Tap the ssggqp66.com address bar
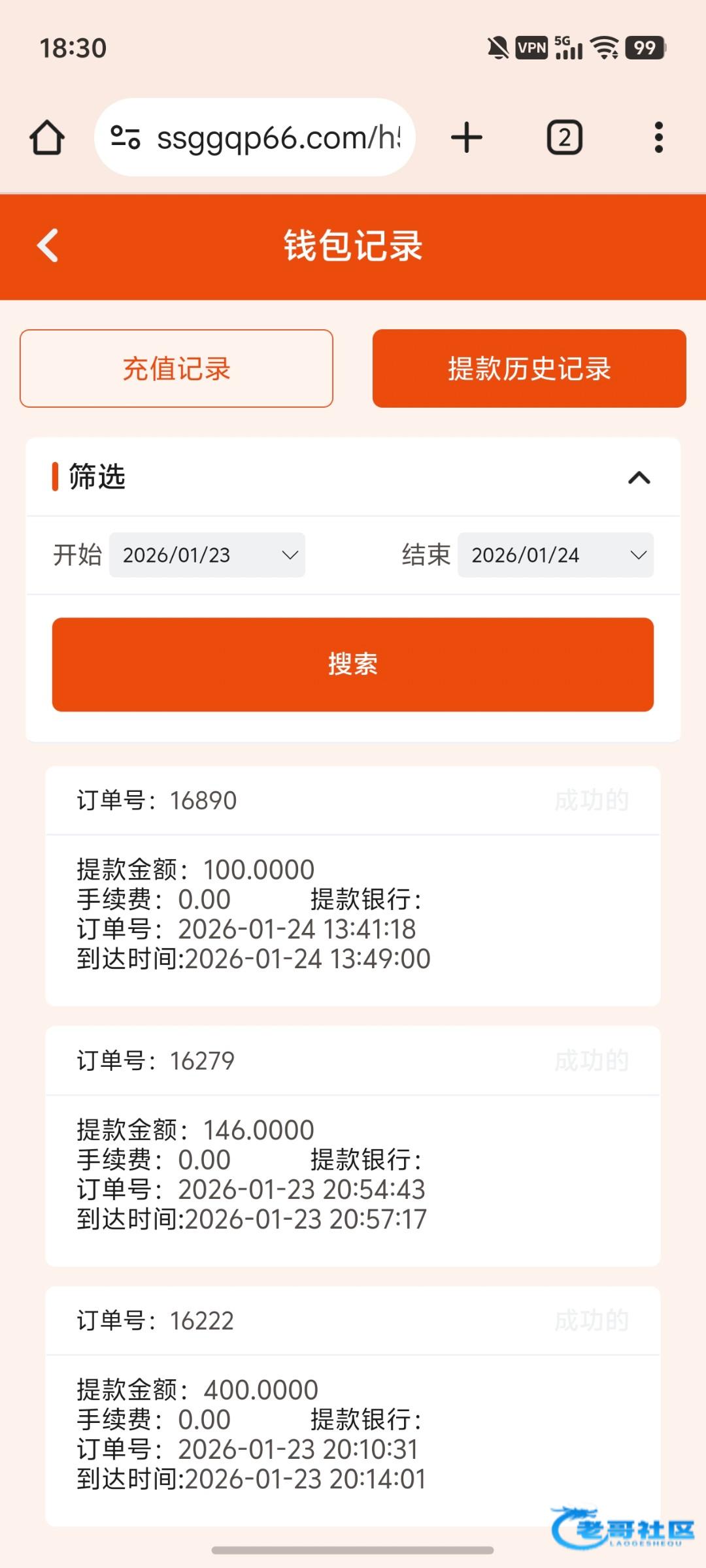This screenshot has width=706, height=1568. coord(278,138)
